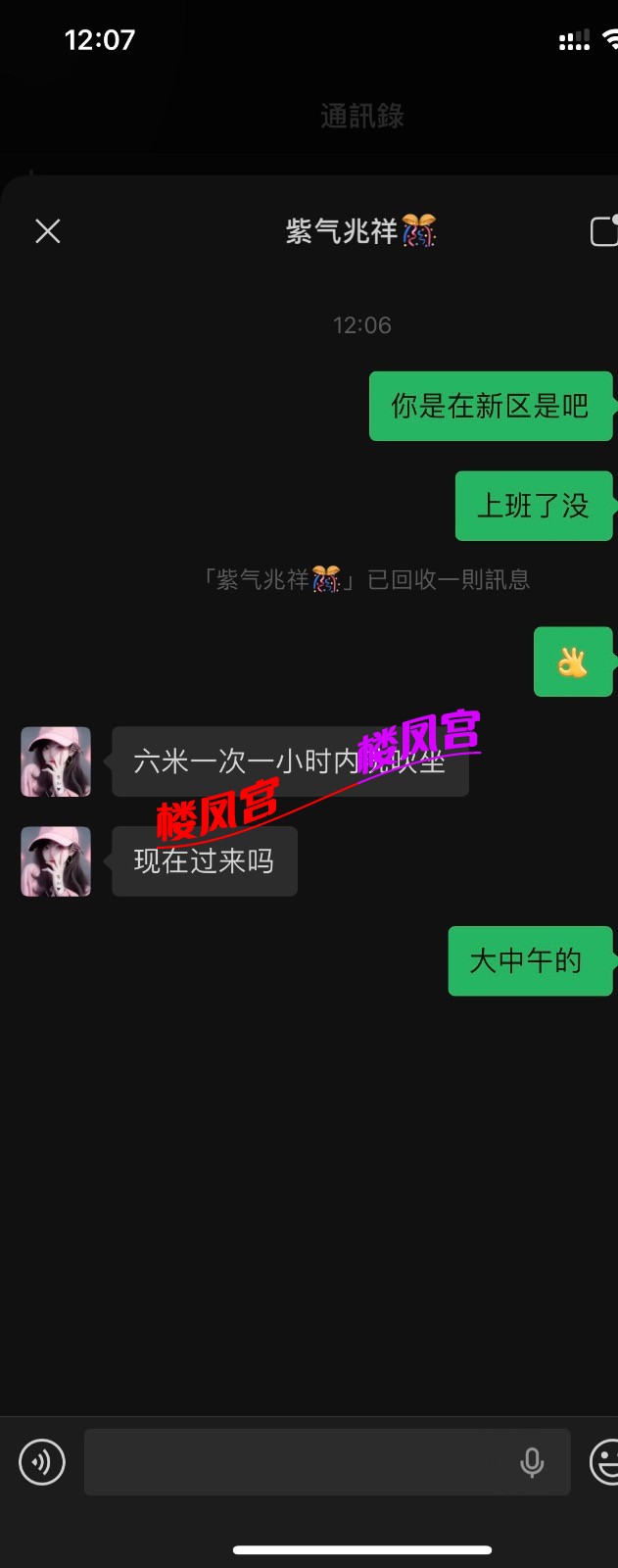Tap the microphone icon in the input field
This screenshot has width=618, height=1568.
(x=532, y=1462)
